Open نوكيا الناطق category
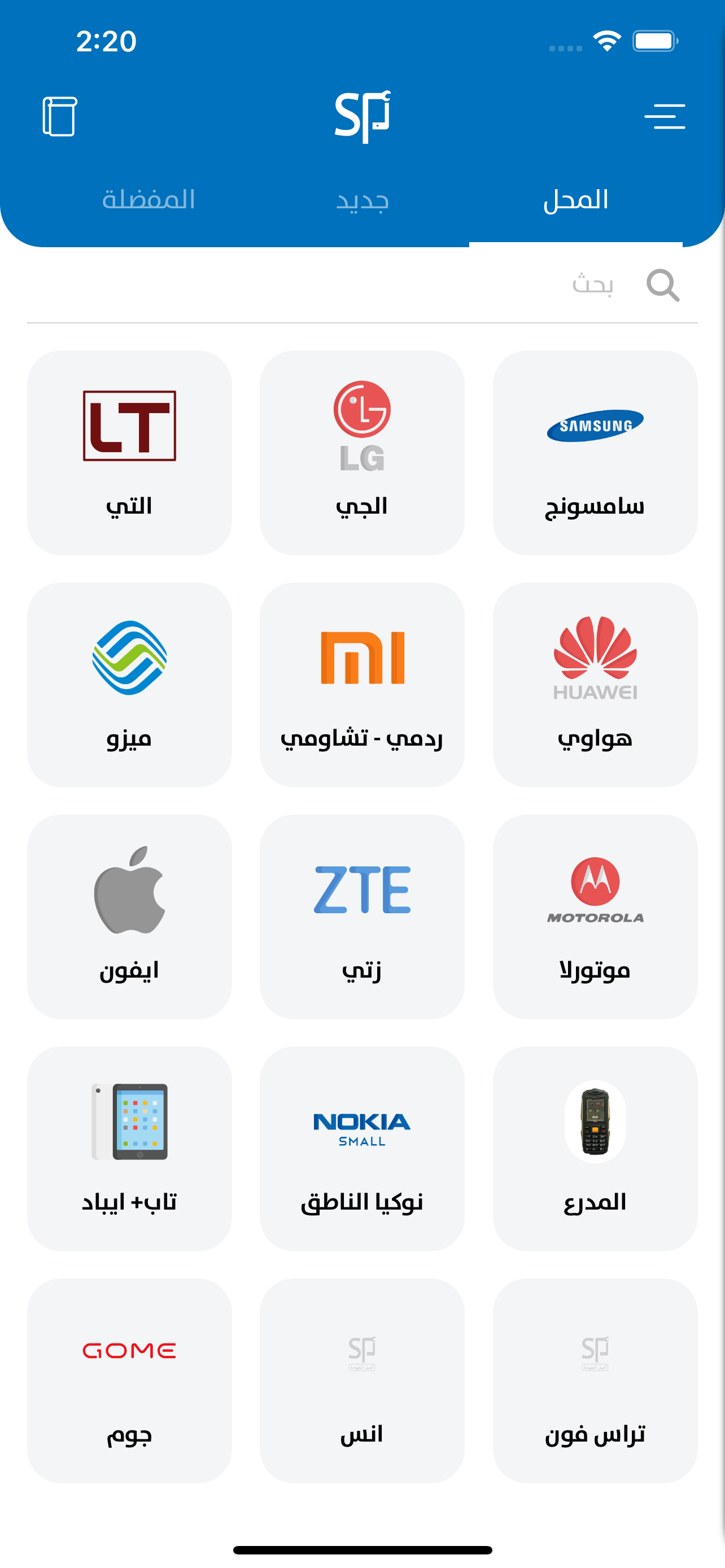The image size is (725, 1568). pyautogui.click(x=362, y=1148)
